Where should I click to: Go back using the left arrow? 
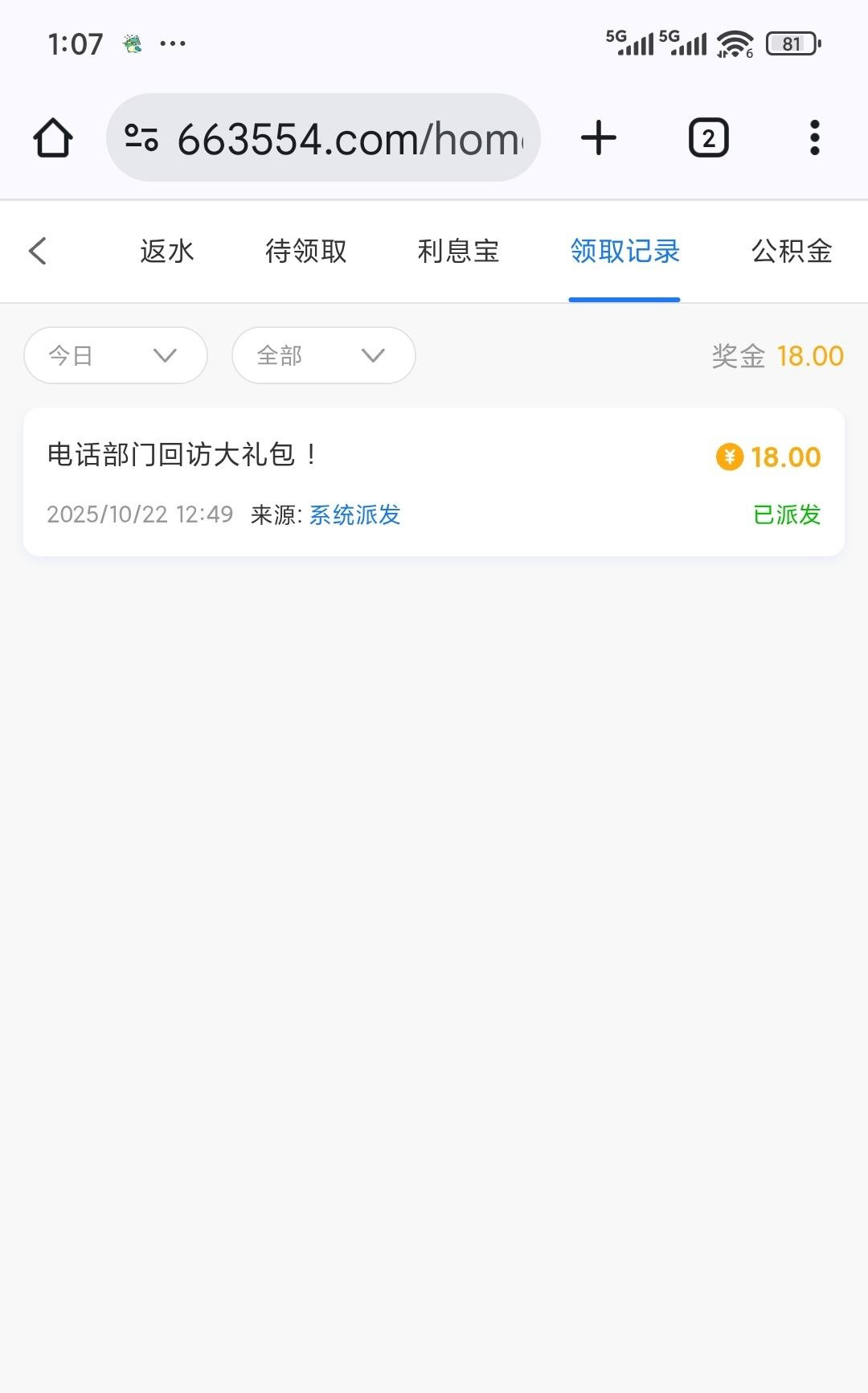38,251
